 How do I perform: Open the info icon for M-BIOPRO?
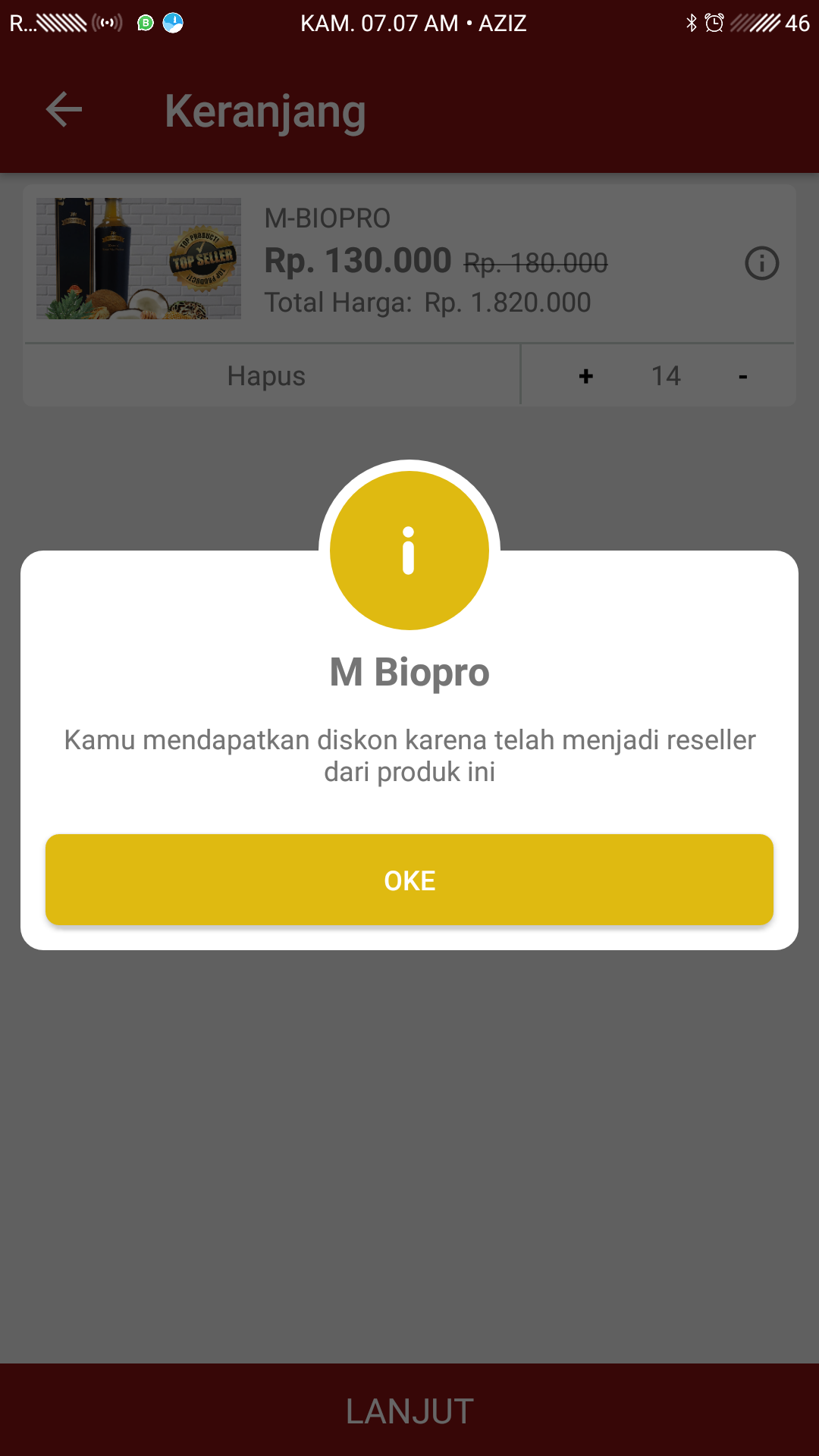(x=761, y=264)
